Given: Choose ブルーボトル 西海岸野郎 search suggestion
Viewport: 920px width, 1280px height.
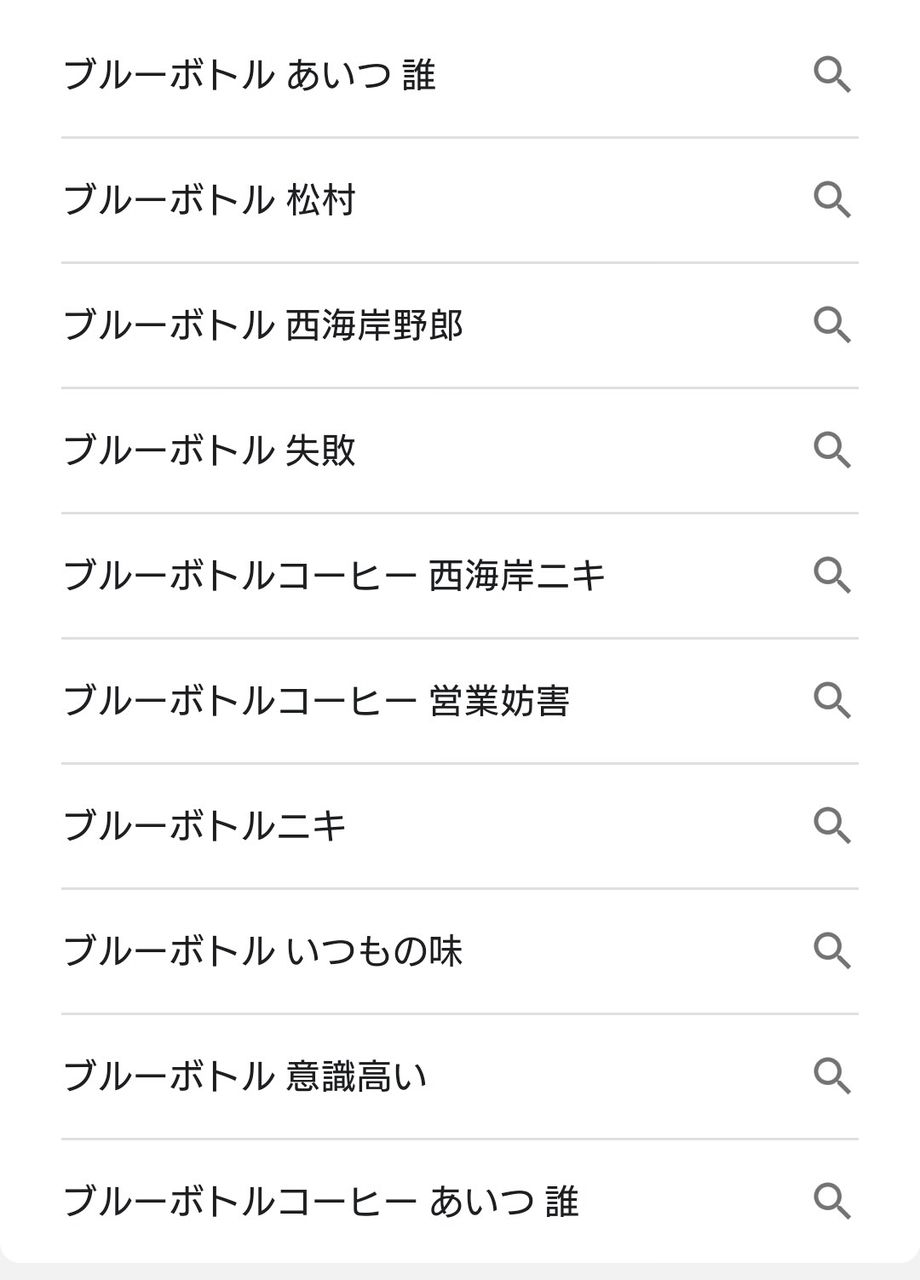Looking at the screenshot, I should pyautogui.click(x=264, y=326).
